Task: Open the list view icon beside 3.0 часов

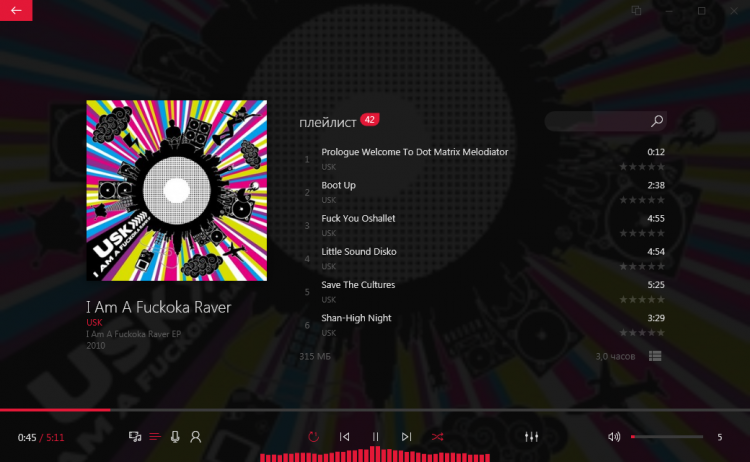Action: coord(655,355)
